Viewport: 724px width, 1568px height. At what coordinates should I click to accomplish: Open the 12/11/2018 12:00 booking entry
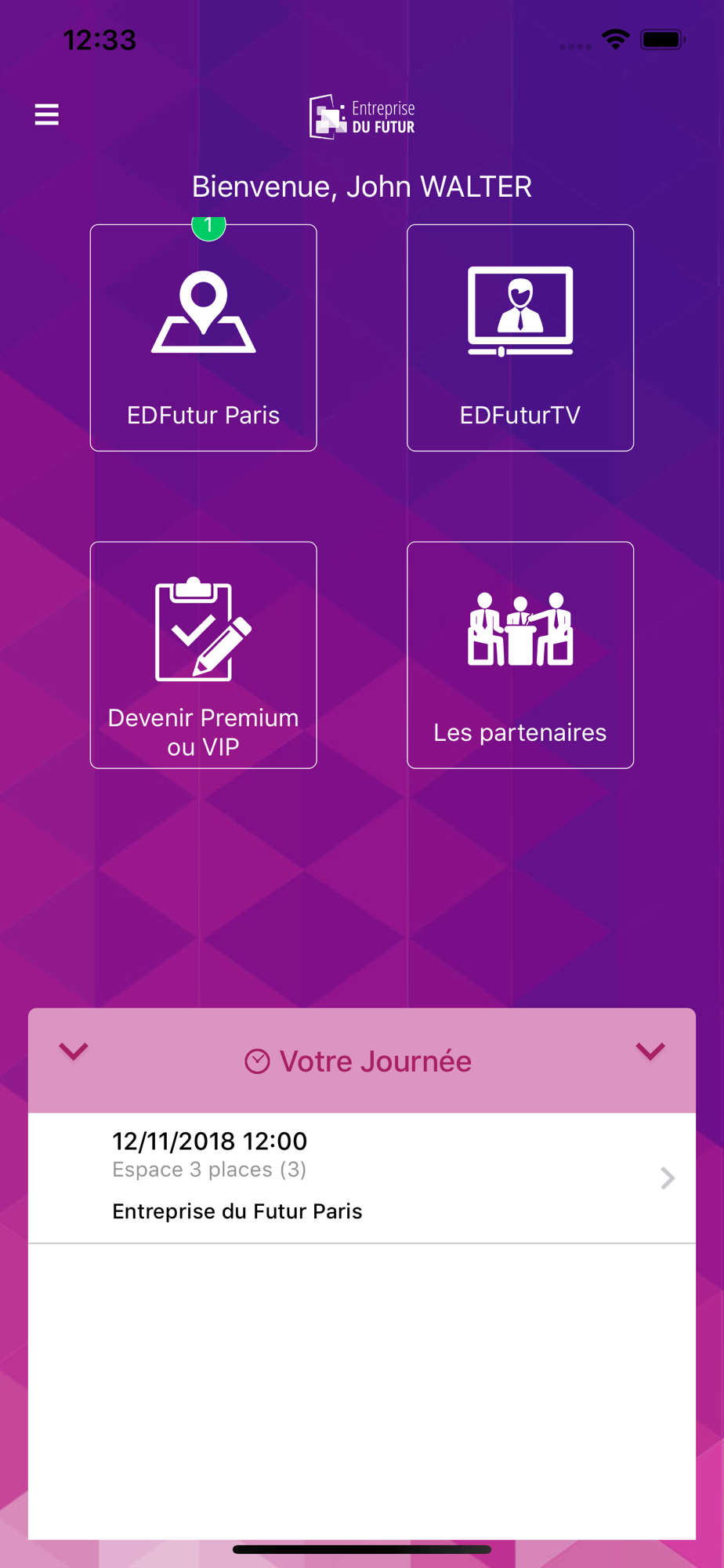coord(362,1178)
